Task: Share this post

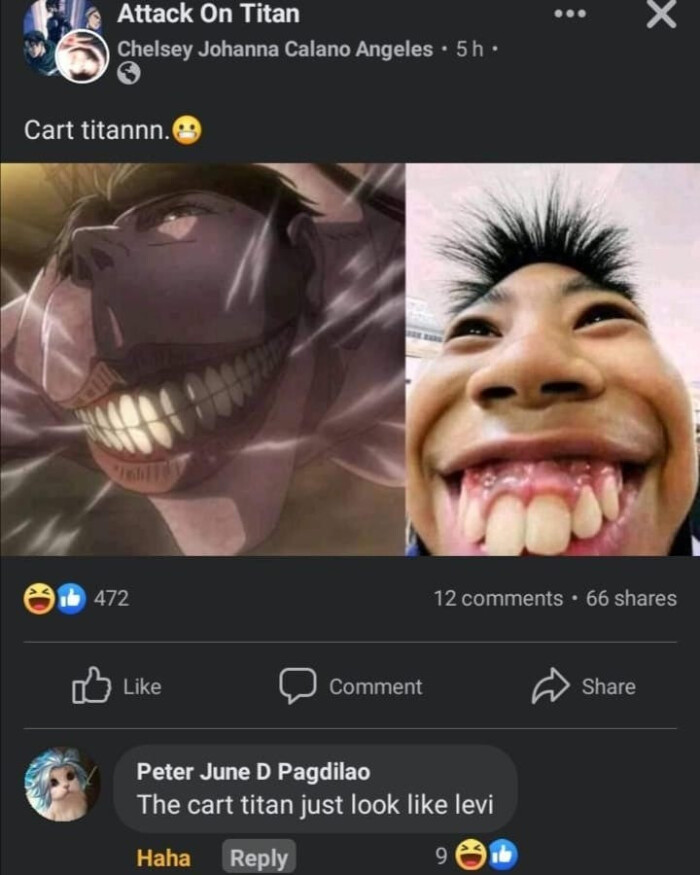Action: 583,687
